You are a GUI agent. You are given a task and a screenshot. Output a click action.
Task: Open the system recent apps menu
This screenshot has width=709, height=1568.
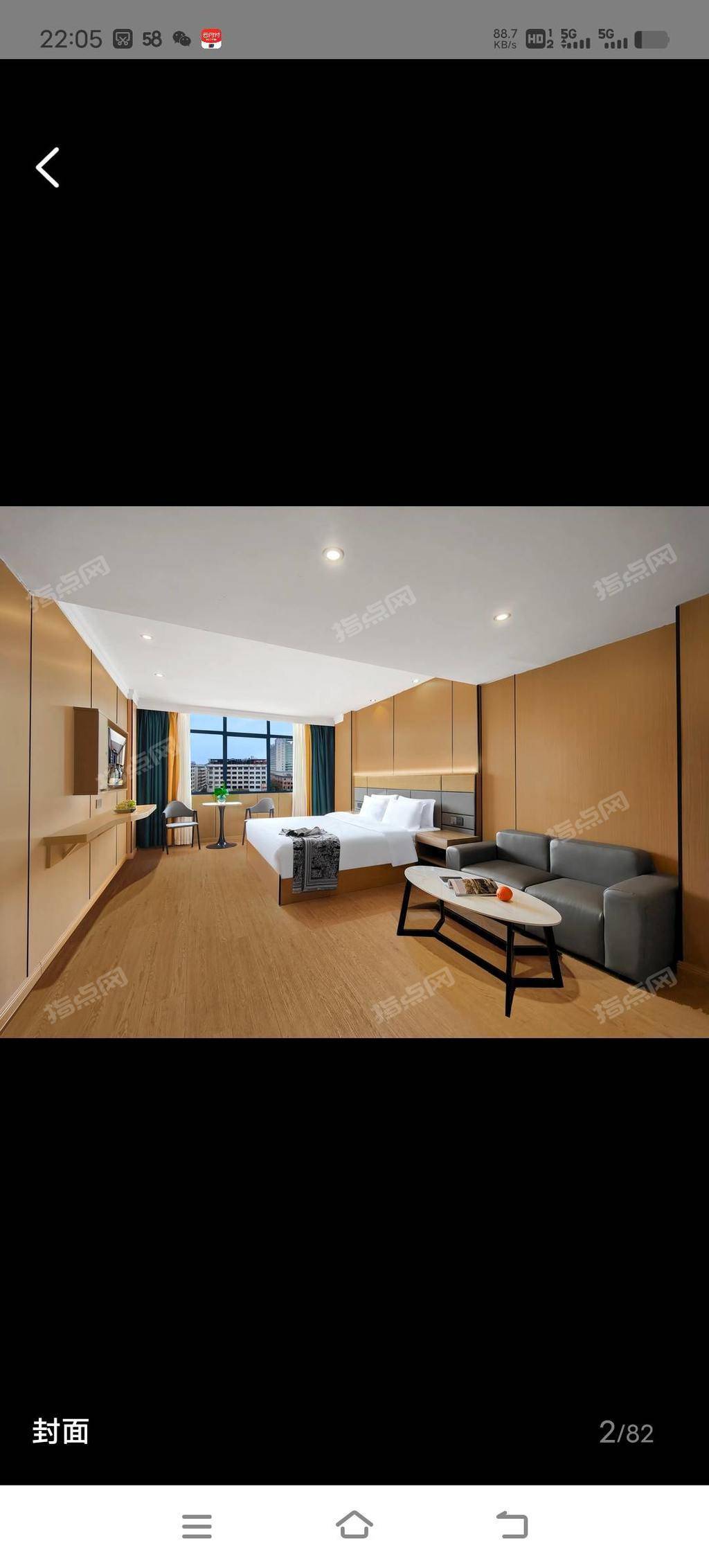197,1526
